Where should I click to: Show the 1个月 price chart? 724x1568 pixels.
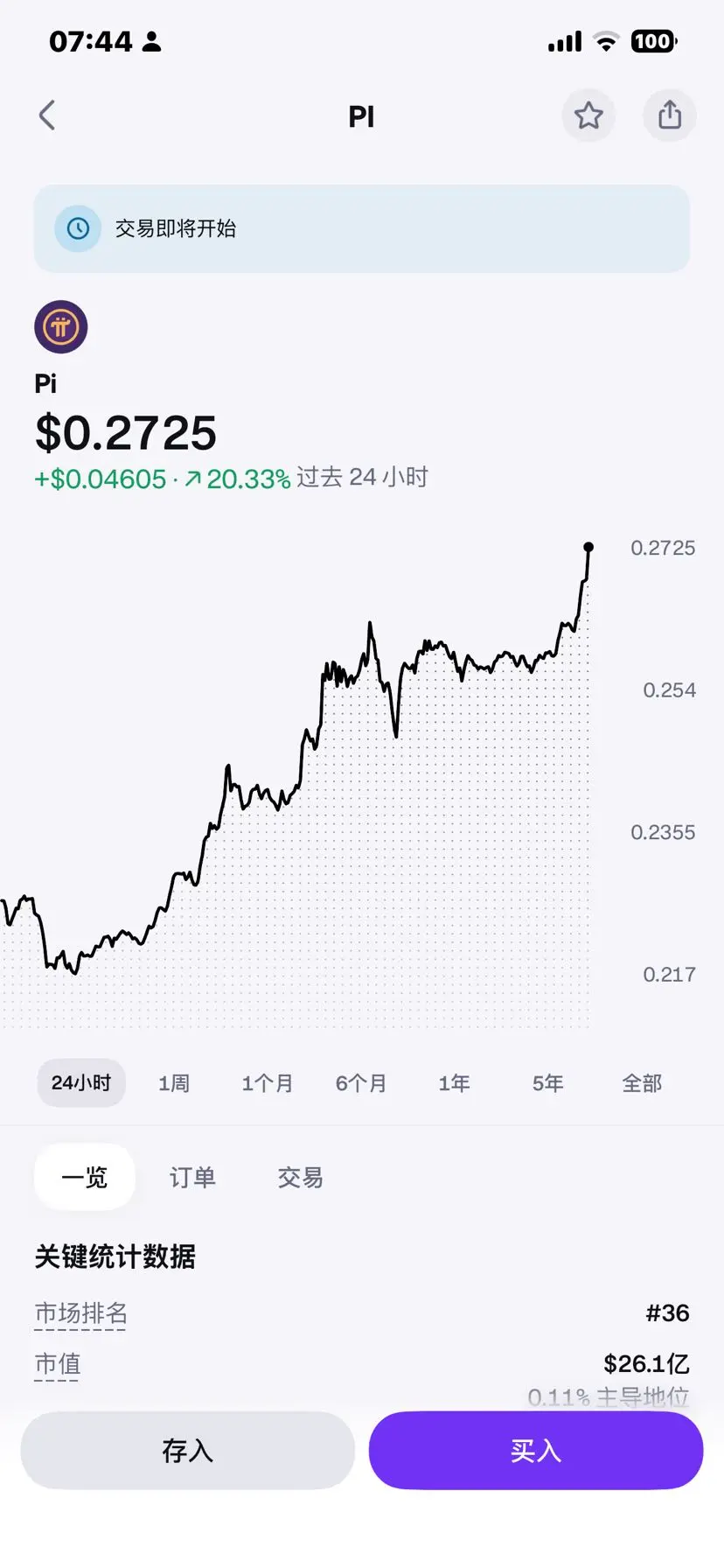coord(268,1083)
